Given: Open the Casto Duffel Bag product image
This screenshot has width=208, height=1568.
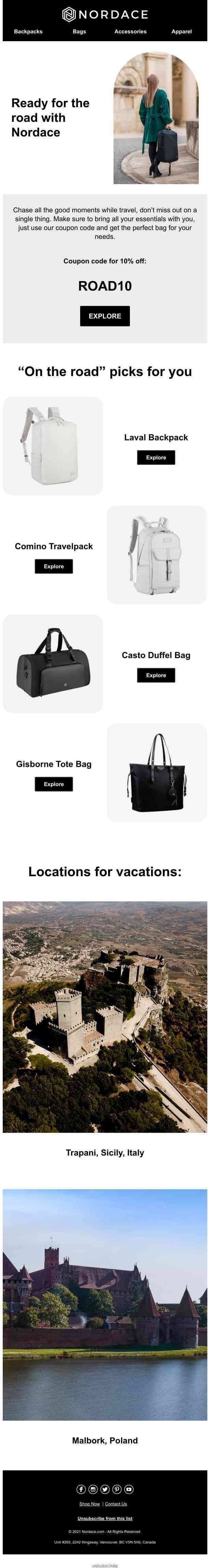Looking at the screenshot, I should (53, 664).
